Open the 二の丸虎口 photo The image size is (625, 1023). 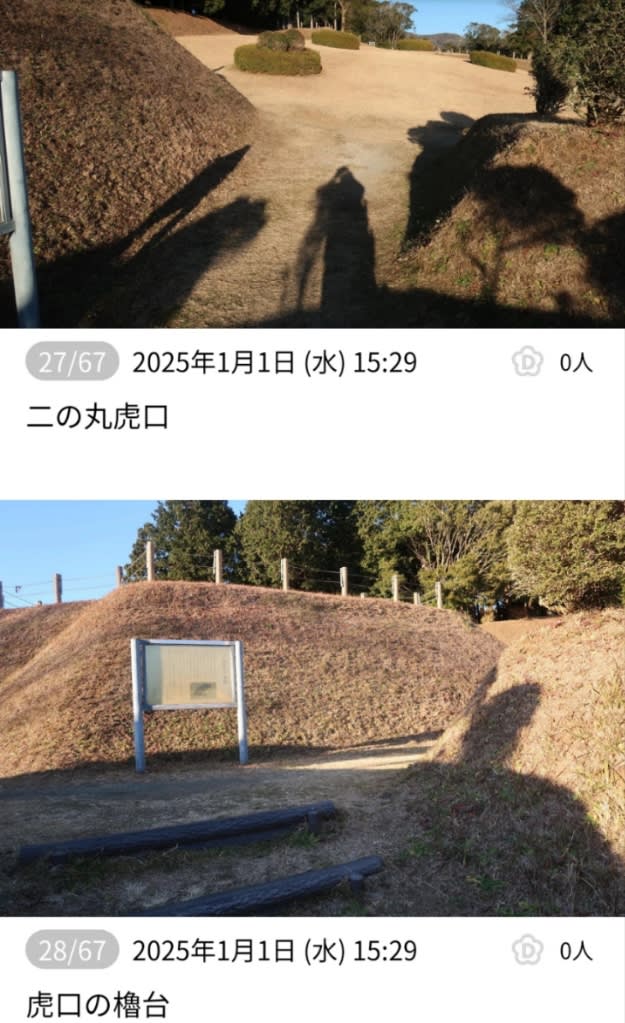(x=312, y=165)
